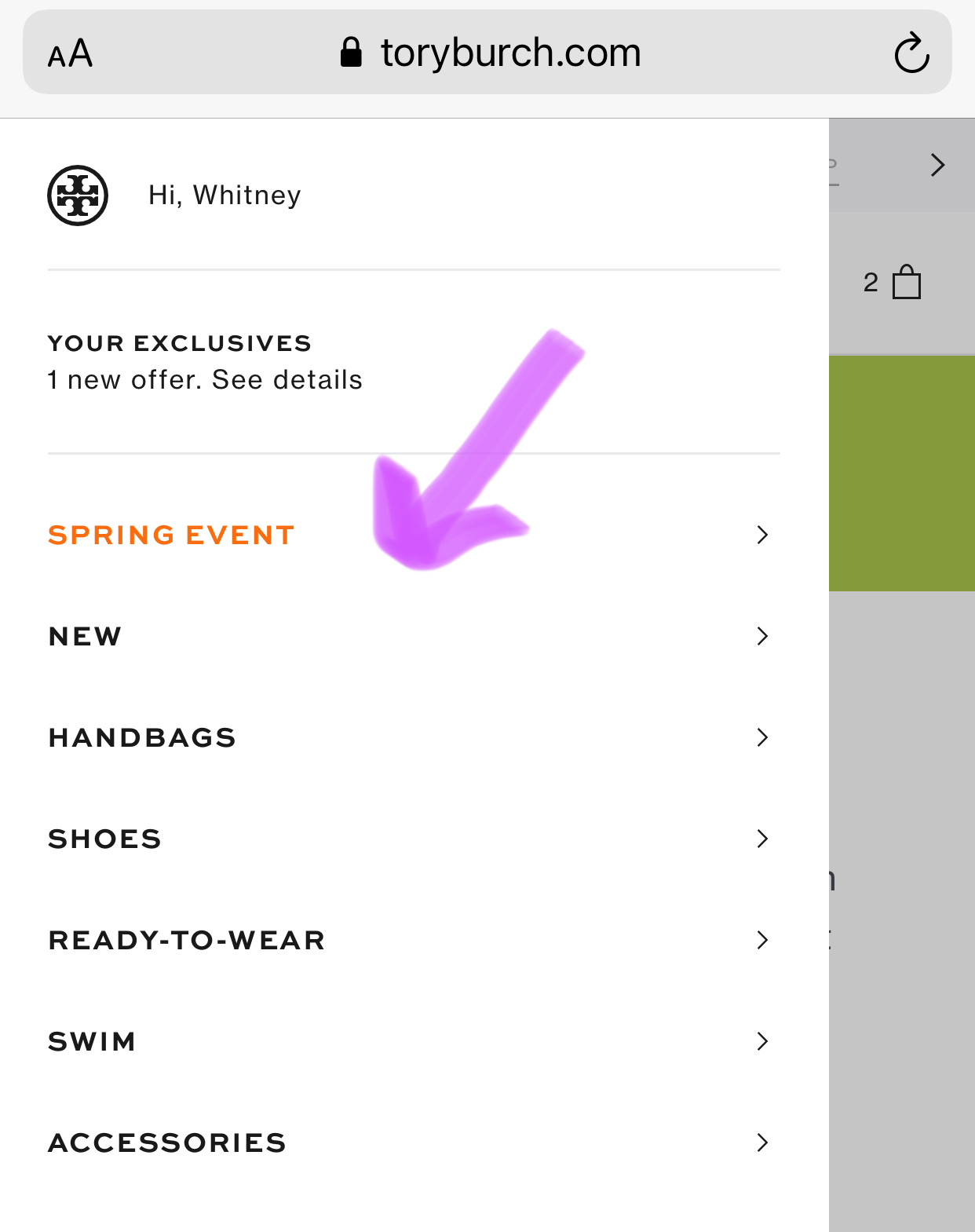Viewport: 975px width, 1232px height.
Task: Open the AA reader options
Action: tap(71, 53)
